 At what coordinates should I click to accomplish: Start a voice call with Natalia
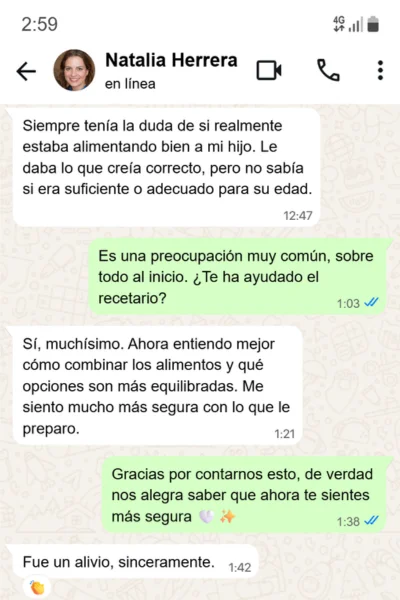click(x=328, y=70)
